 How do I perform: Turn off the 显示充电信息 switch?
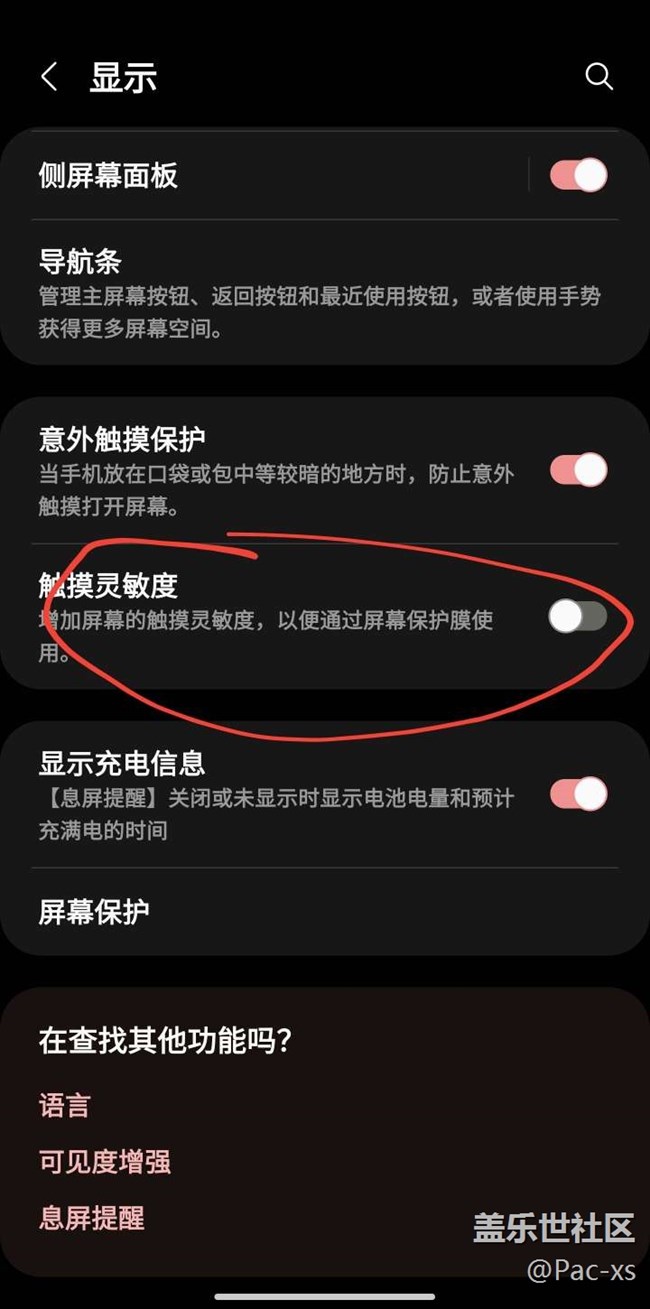(x=578, y=793)
